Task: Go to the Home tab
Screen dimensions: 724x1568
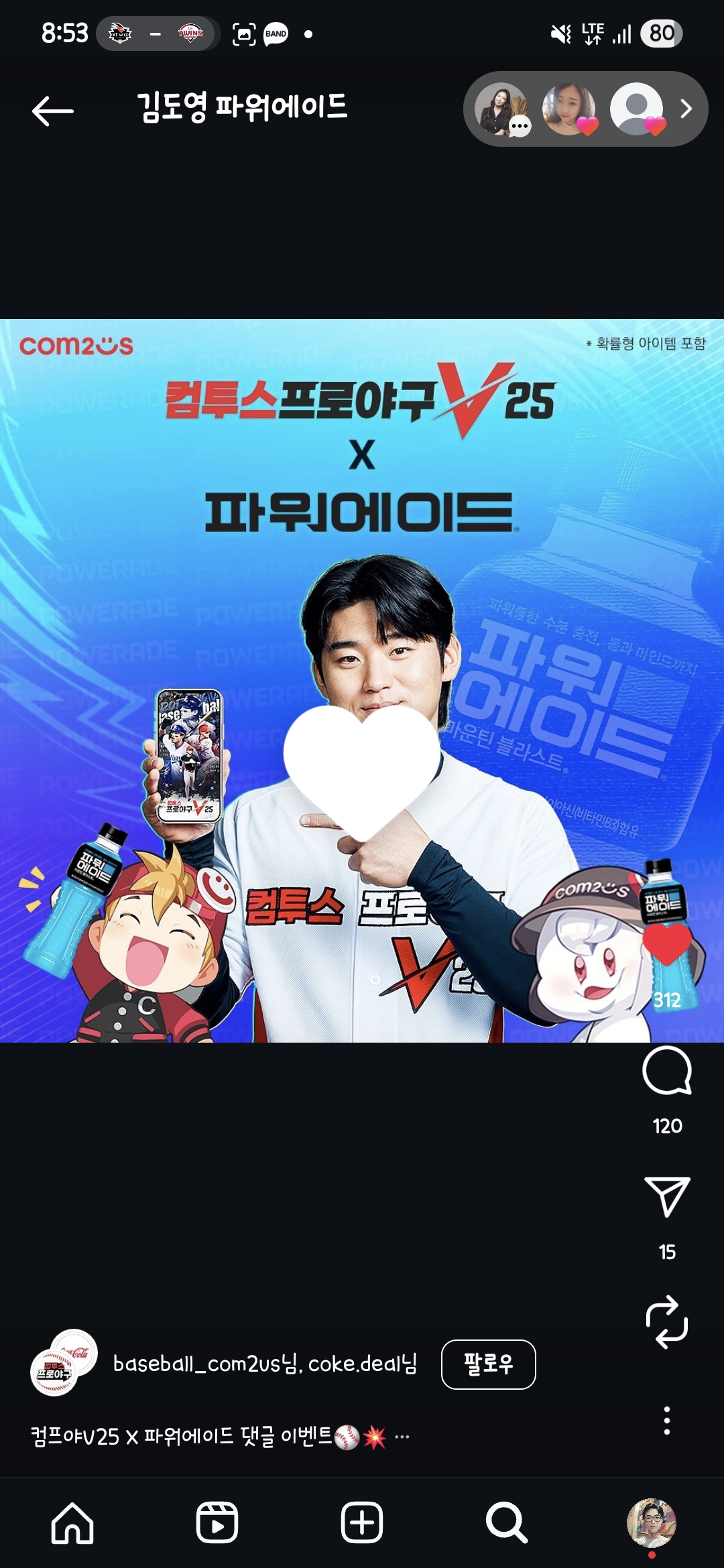Action: click(72, 1523)
